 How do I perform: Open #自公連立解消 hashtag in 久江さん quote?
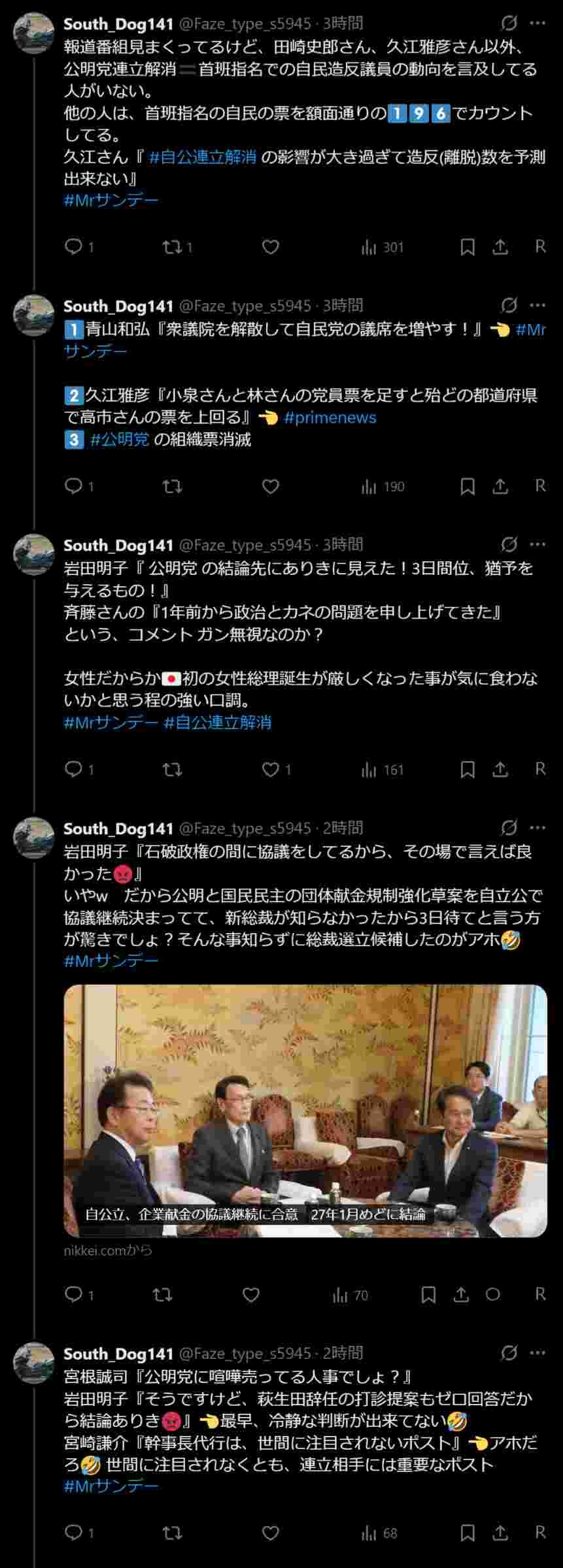coord(203,157)
